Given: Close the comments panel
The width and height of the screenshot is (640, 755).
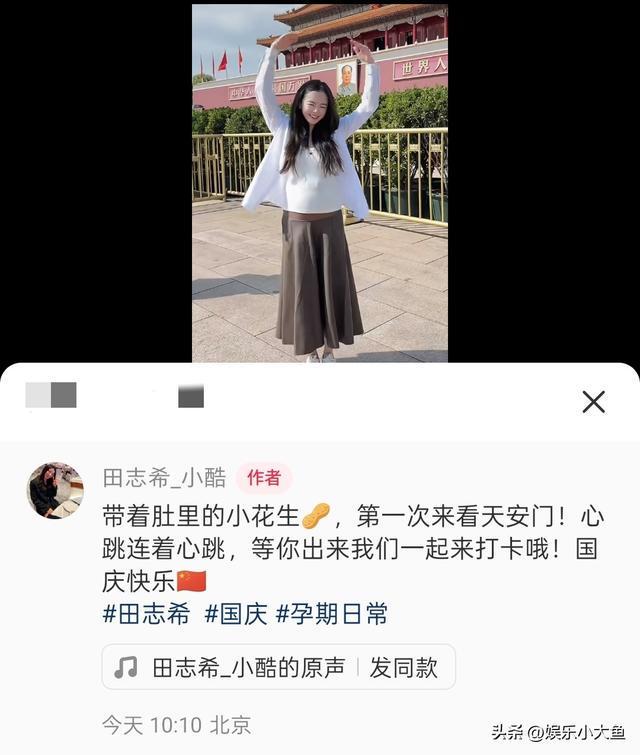Looking at the screenshot, I should pyautogui.click(x=593, y=402).
